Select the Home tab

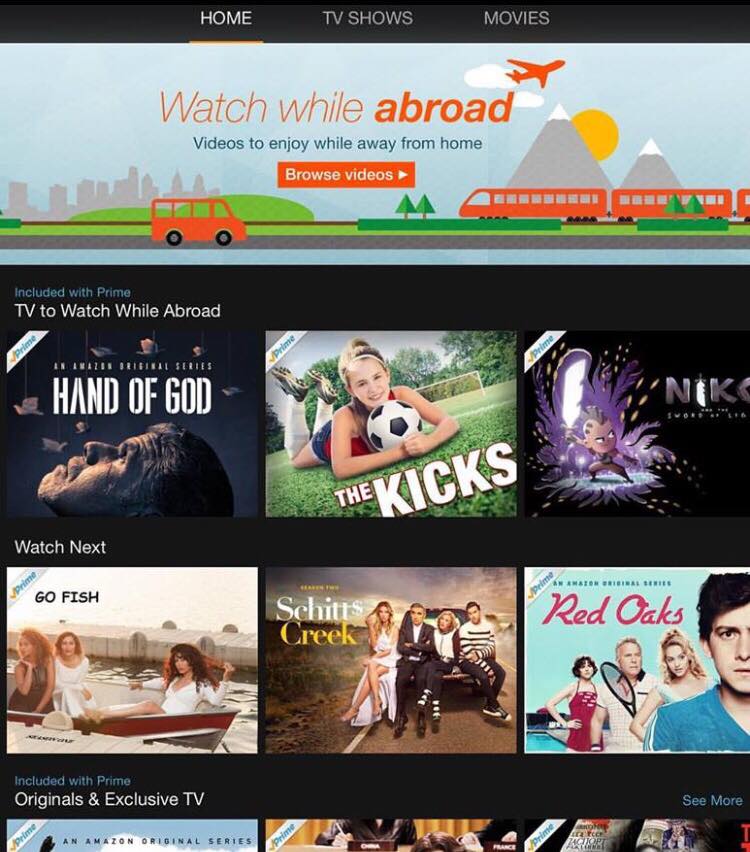coord(226,18)
